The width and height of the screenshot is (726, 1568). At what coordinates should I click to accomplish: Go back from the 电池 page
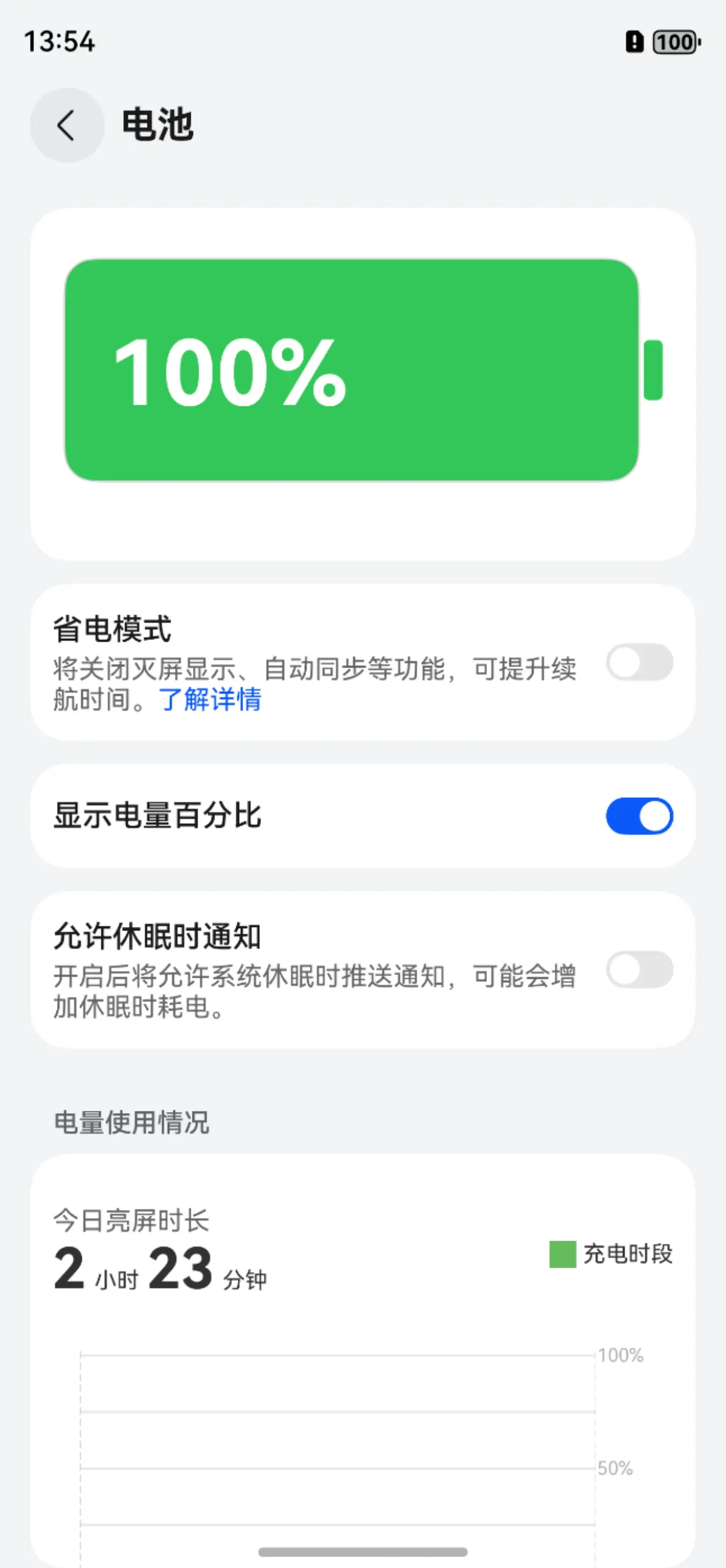[67, 126]
